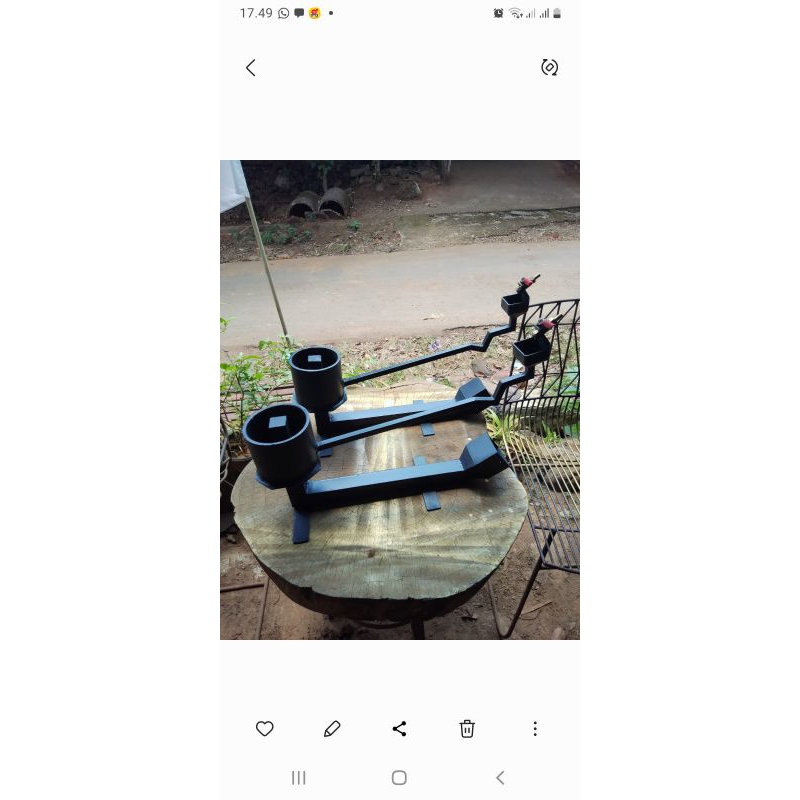Screen dimensions: 800x800
Task: Go back from the photo viewer
Action: coord(250,68)
